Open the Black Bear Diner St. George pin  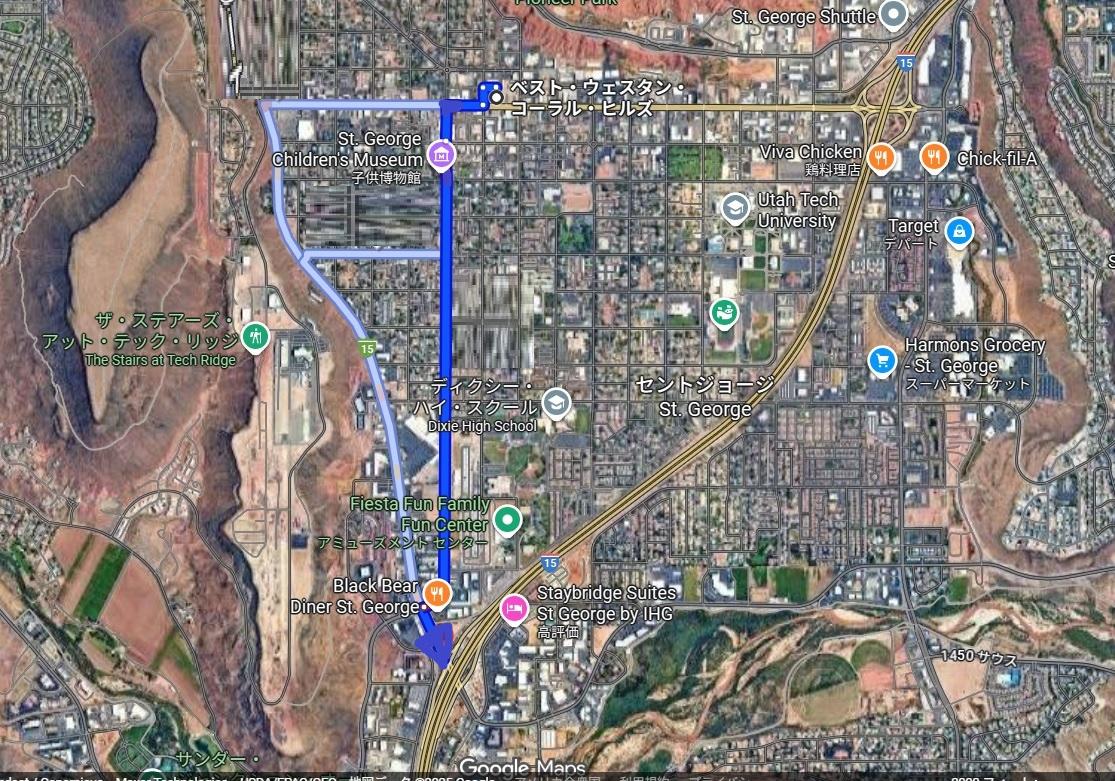point(437,593)
